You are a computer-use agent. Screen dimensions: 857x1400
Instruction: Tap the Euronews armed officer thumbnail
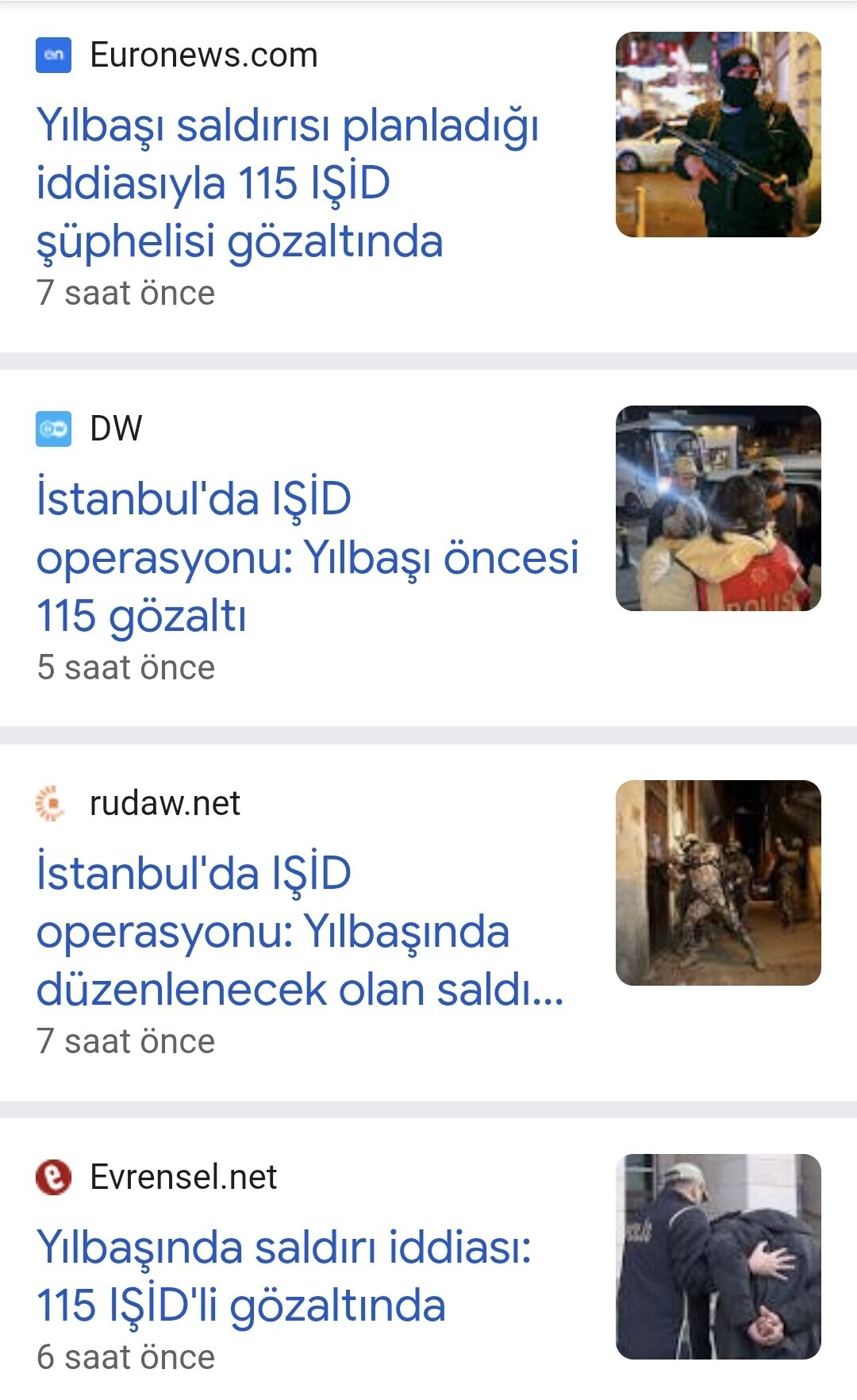[718, 135]
